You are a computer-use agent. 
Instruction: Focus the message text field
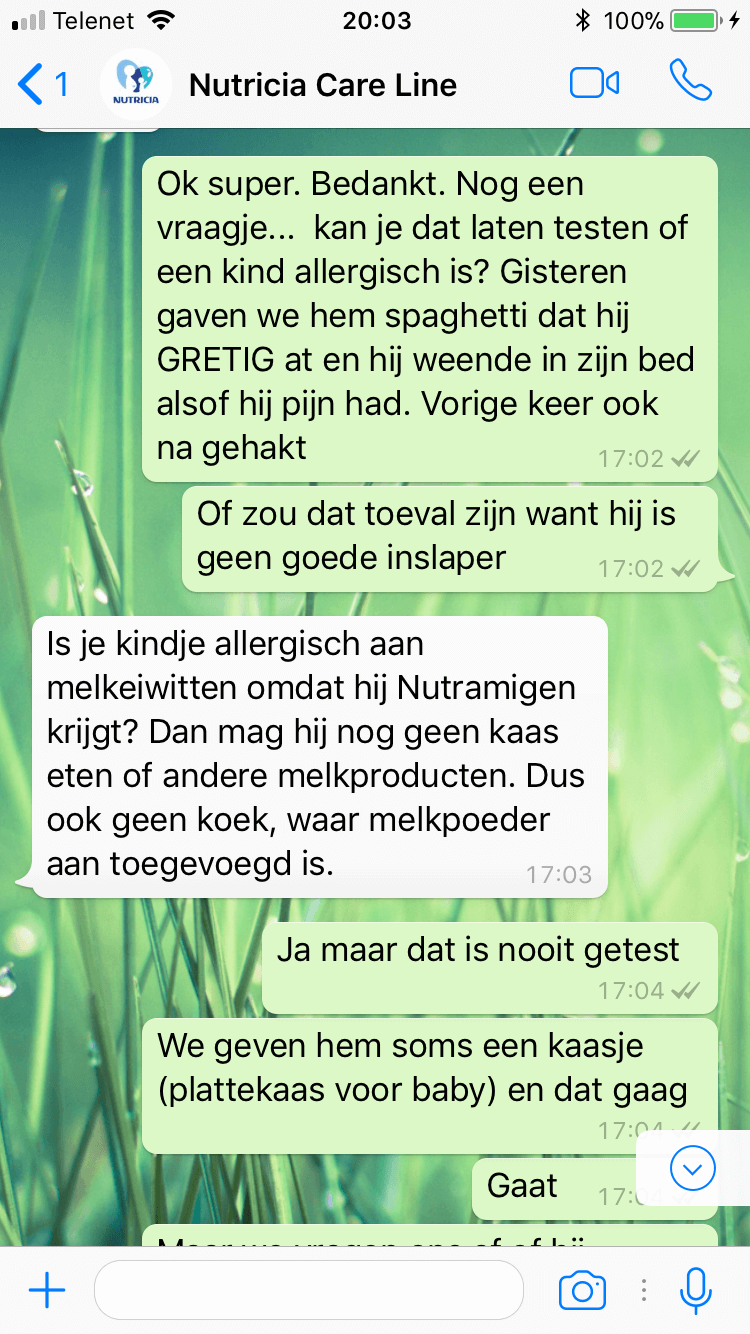[x=308, y=1291]
